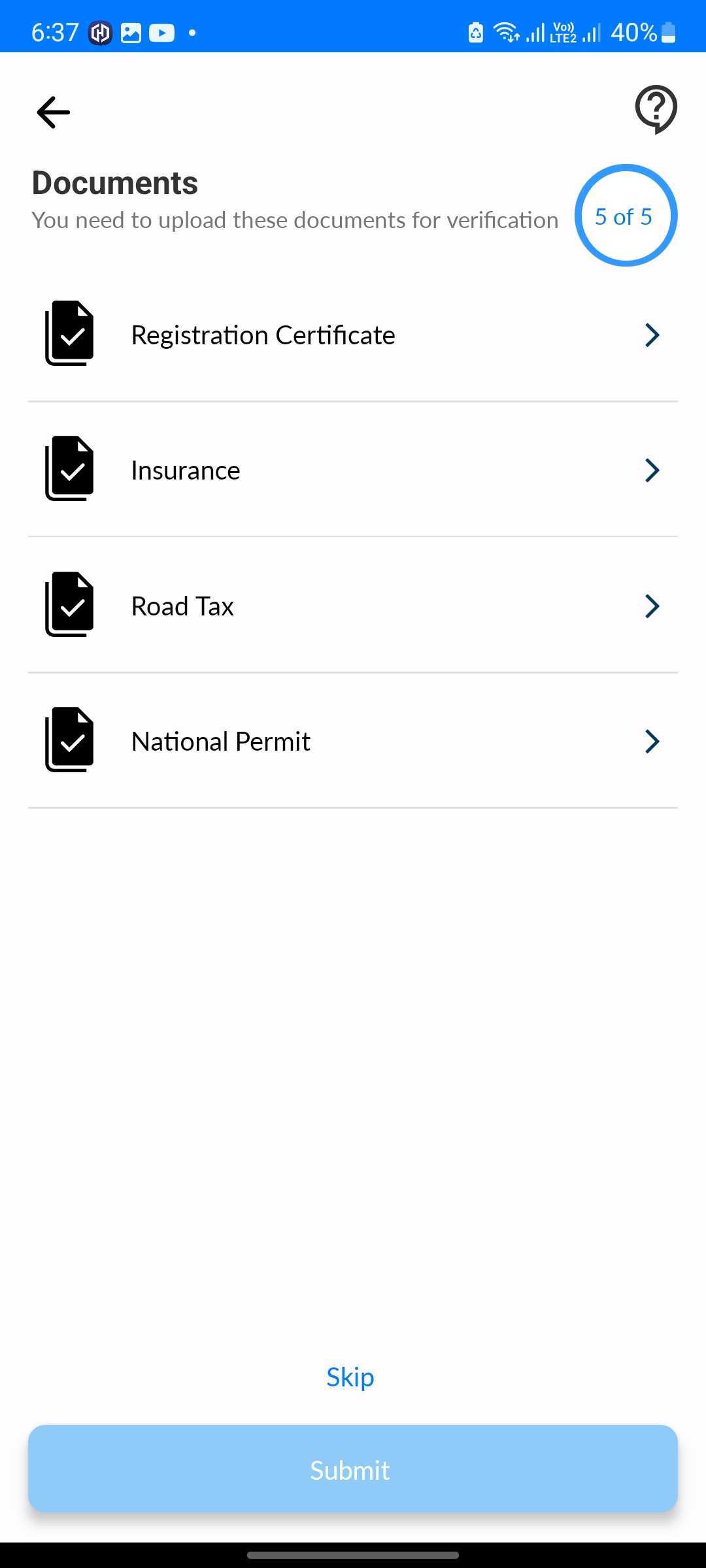
Task: Open the Road Tax document row
Action: click(x=353, y=606)
